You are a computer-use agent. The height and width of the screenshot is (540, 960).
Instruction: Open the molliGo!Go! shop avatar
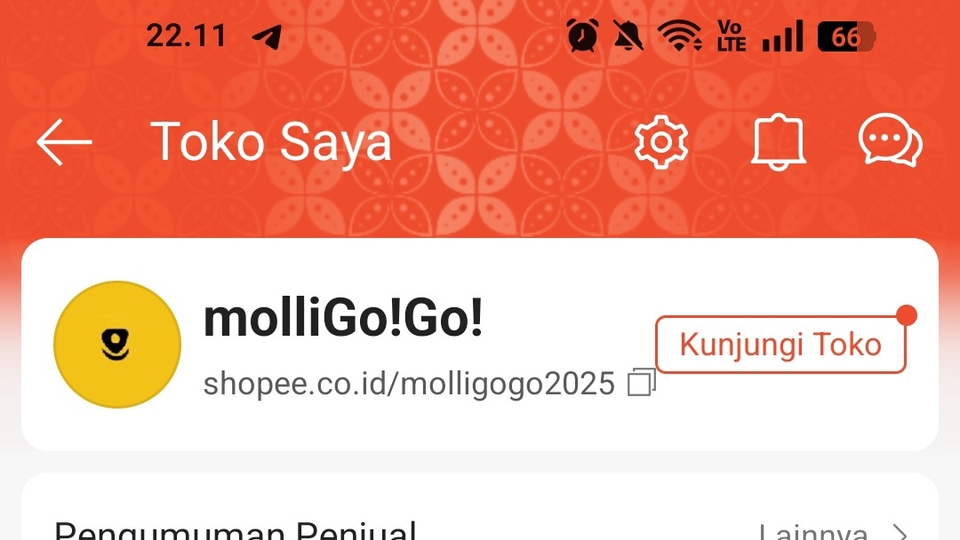(x=117, y=345)
